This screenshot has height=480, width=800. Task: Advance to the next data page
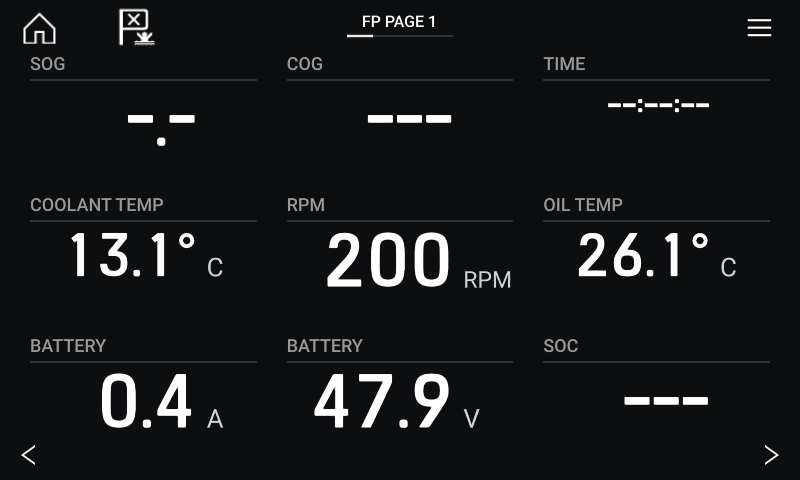click(771, 454)
